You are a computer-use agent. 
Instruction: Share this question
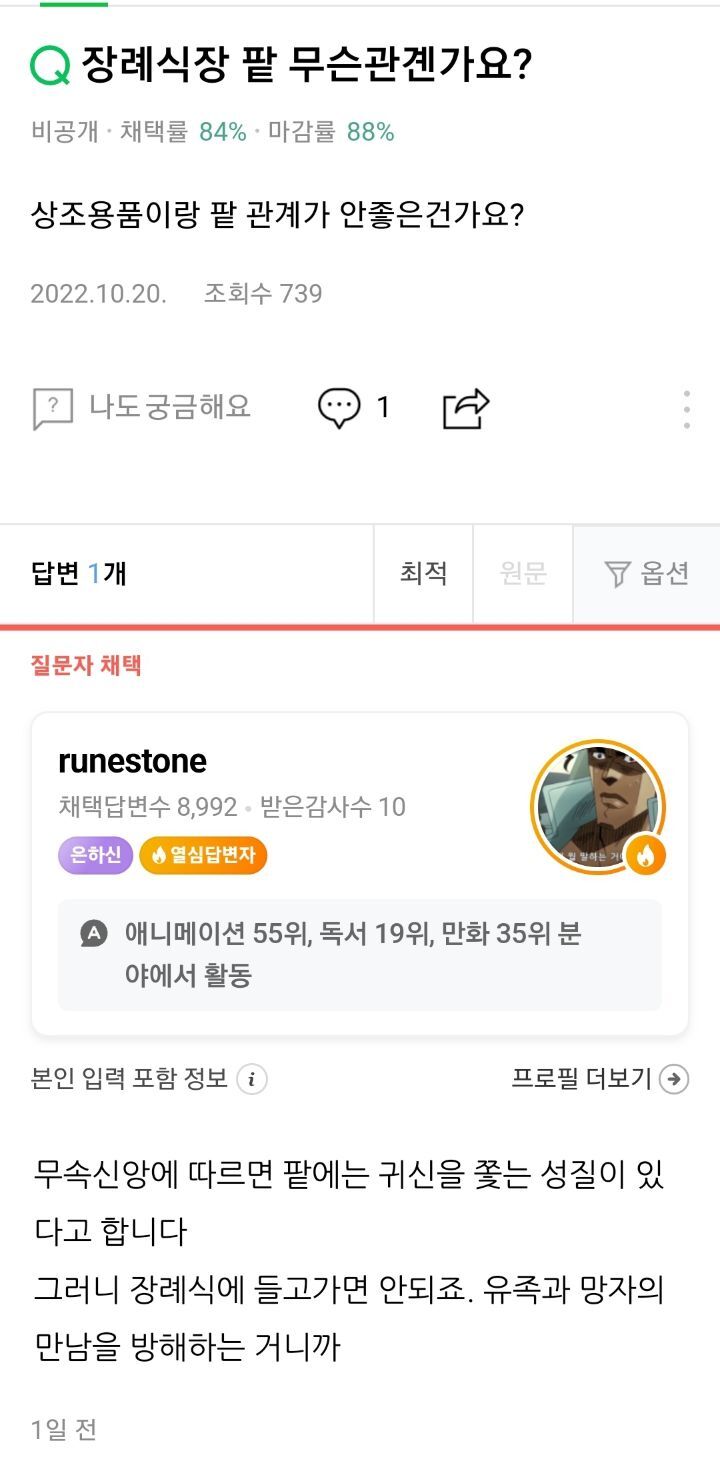[x=466, y=408]
